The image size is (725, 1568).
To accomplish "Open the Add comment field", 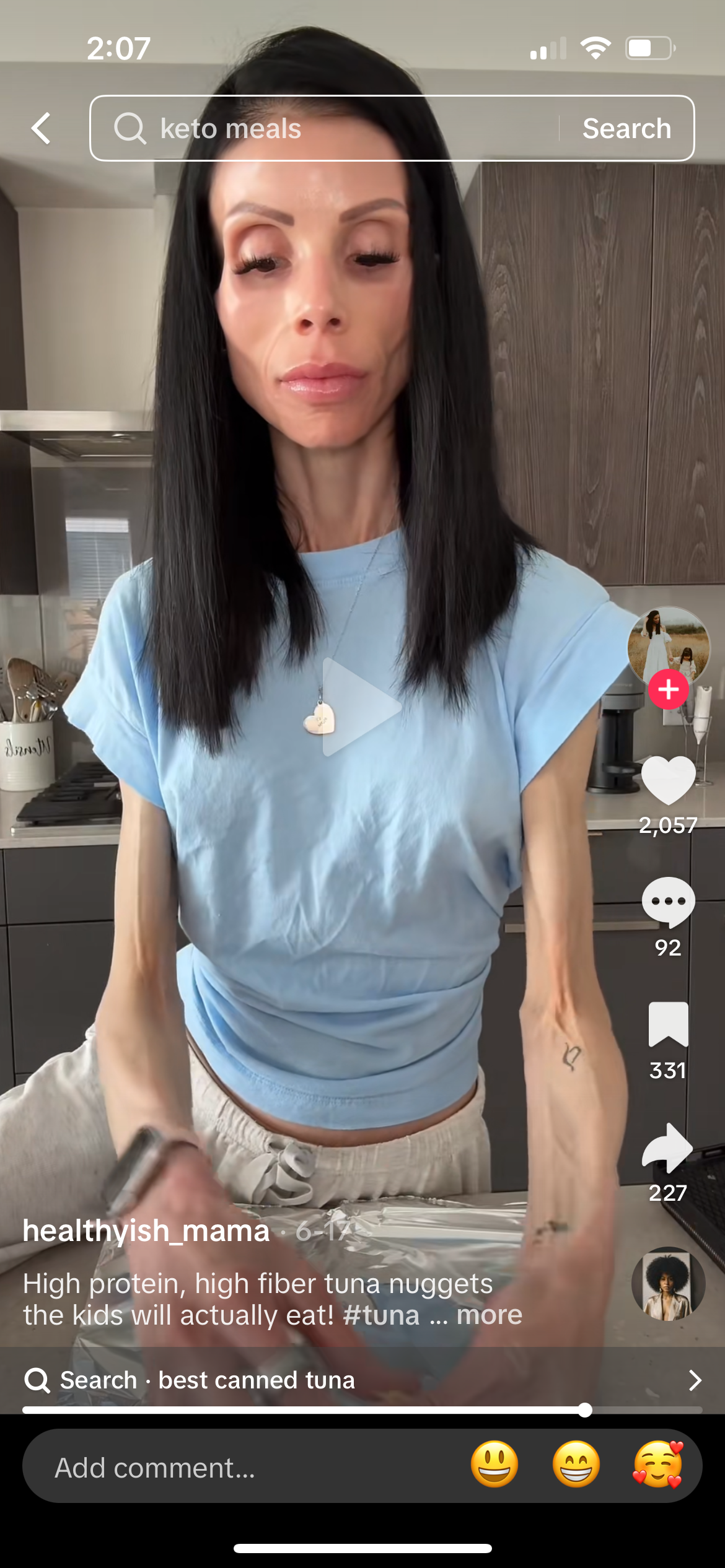I will (248, 1468).
